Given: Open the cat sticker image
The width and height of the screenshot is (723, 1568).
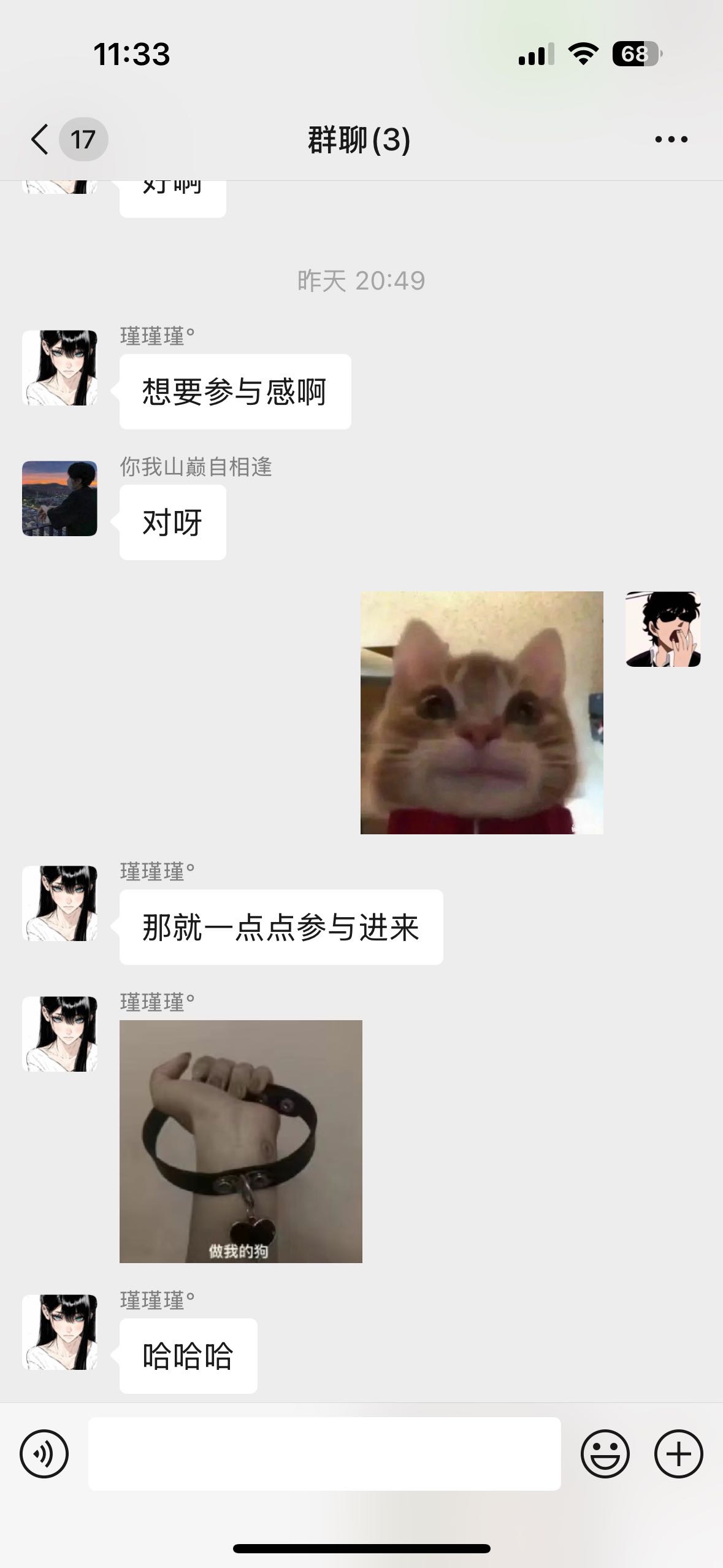Looking at the screenshot, I should point(481,712).
